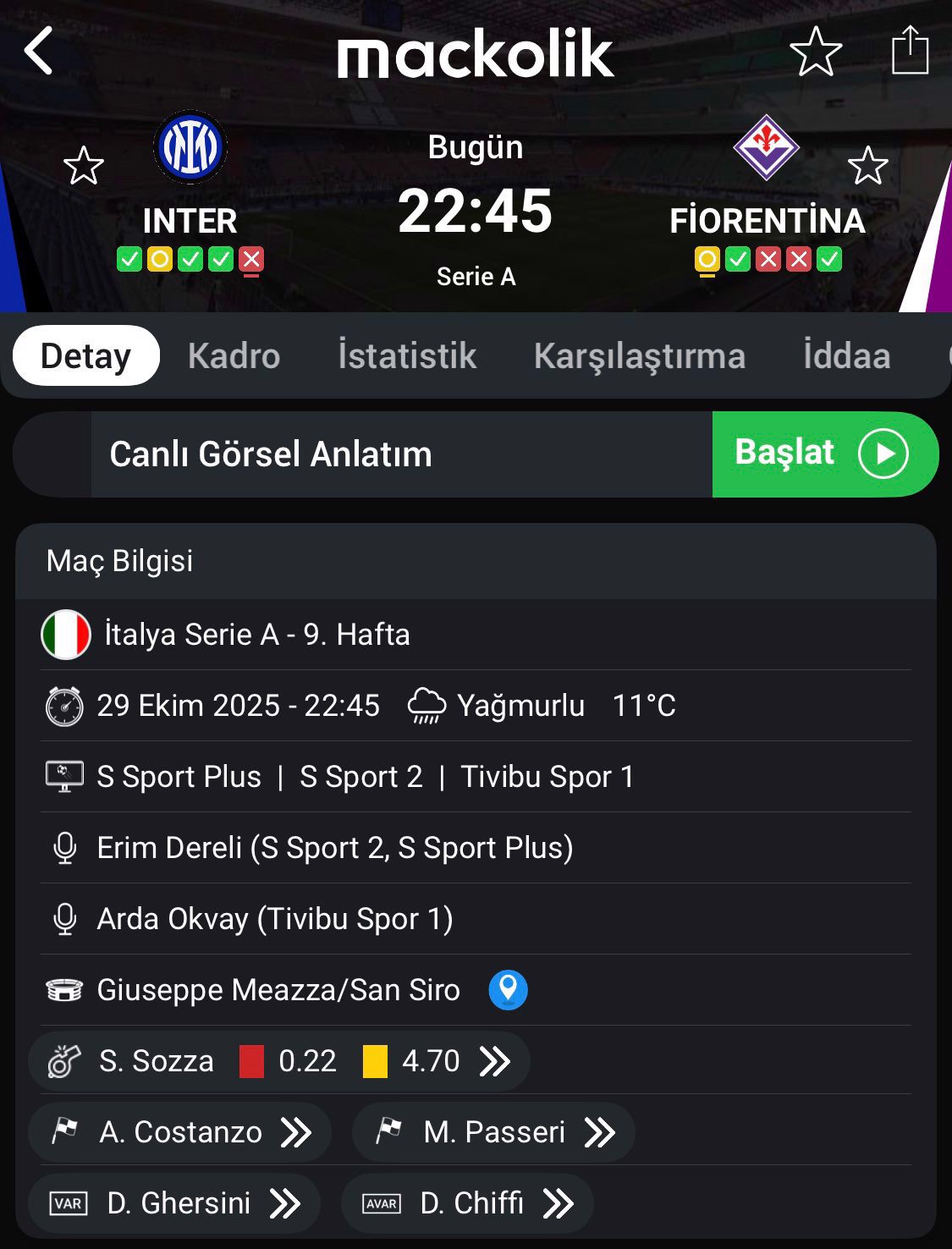Open the Inter team page
Viewport: 952px width, 1249px height.
pyautogui.click(x=190, y=148)
